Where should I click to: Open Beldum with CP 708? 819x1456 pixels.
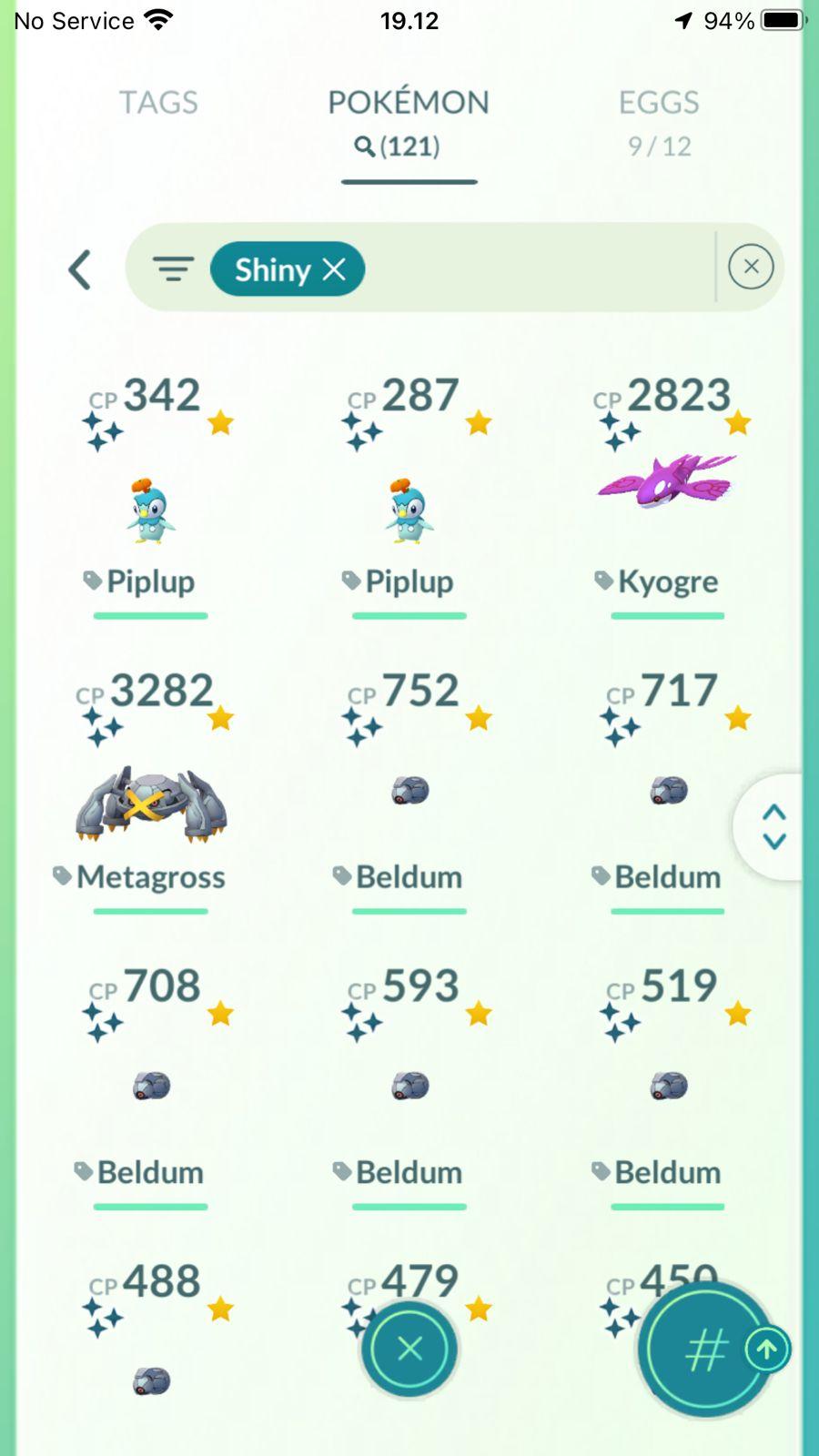pyautogui.click(x=151, y=1087)
